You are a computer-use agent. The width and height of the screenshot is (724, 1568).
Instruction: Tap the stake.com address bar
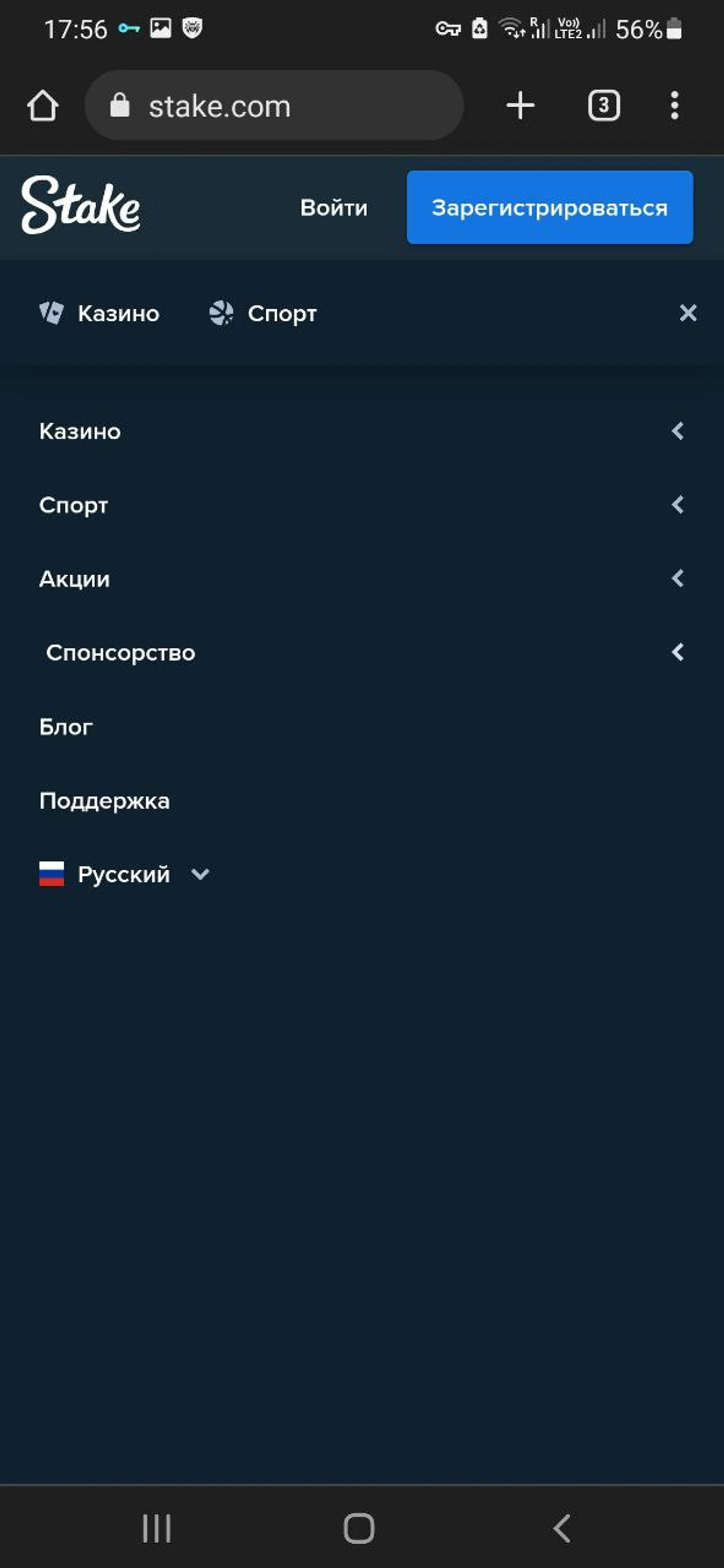pos(274,105)
